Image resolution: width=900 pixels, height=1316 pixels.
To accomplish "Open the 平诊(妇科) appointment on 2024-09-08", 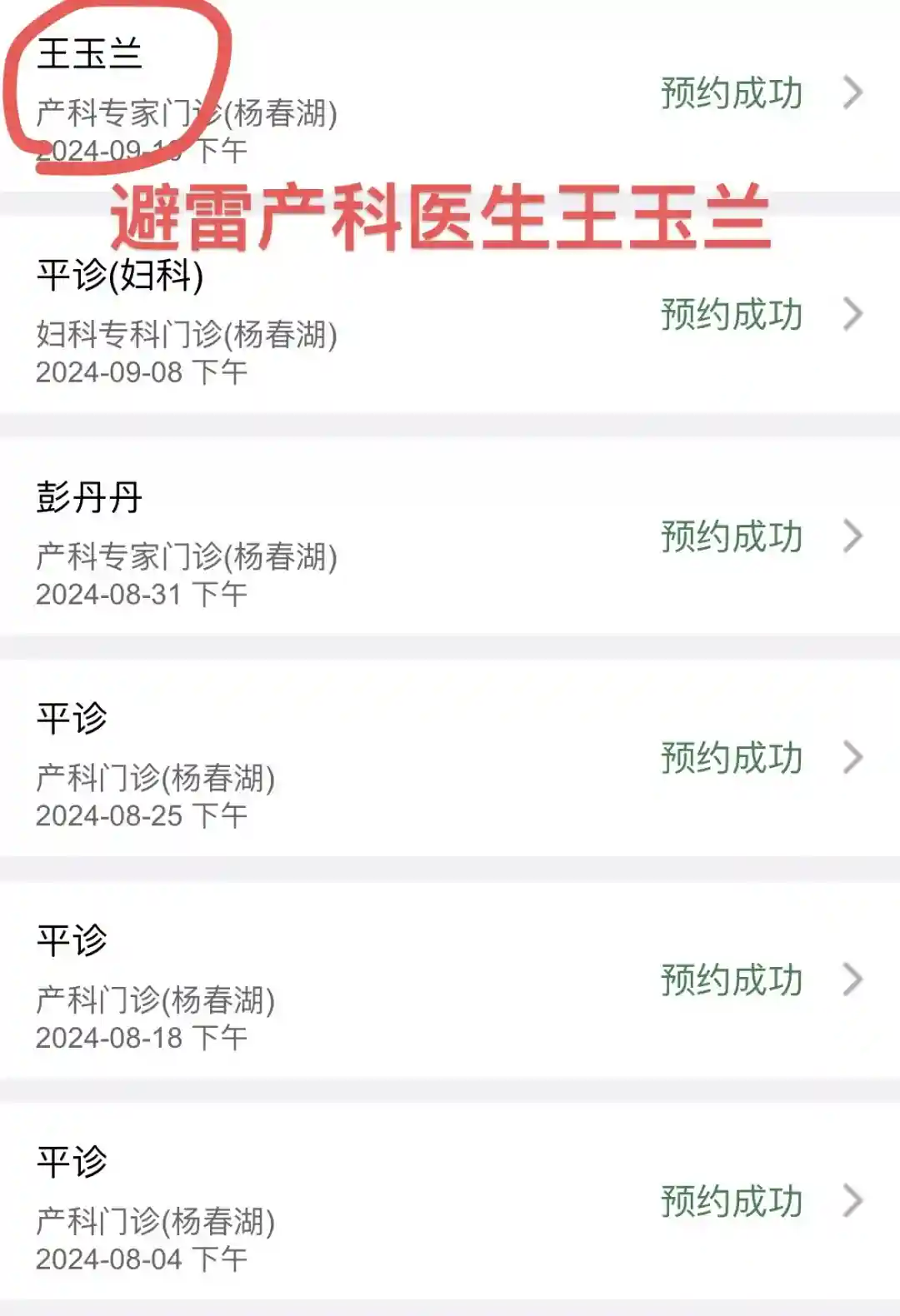I will click(450, 317).
